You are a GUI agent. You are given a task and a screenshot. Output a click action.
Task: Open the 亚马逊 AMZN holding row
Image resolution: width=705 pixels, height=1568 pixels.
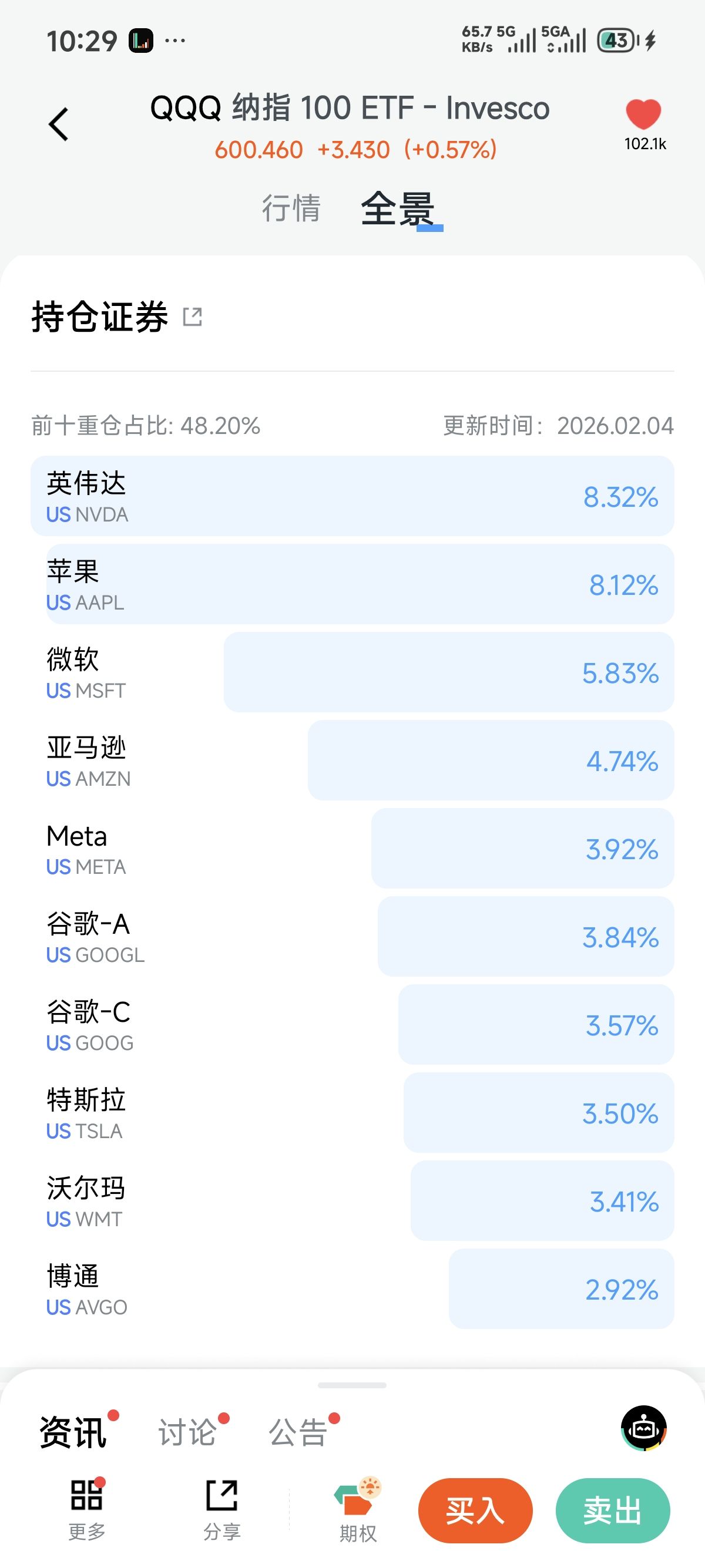click(x=352, y=761)
